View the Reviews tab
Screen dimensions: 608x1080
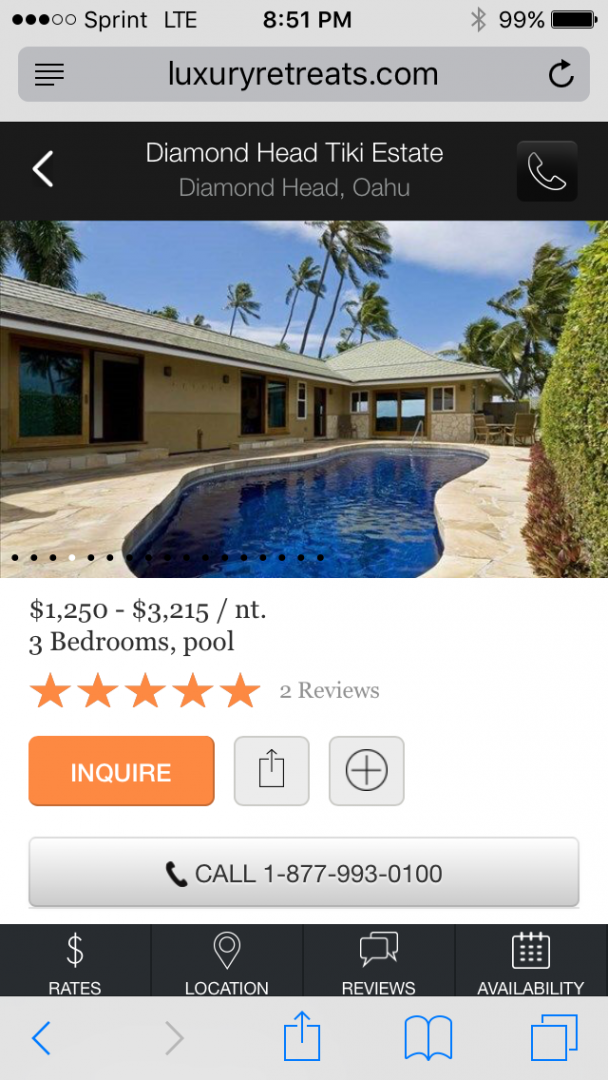click(x=379, y=961)
